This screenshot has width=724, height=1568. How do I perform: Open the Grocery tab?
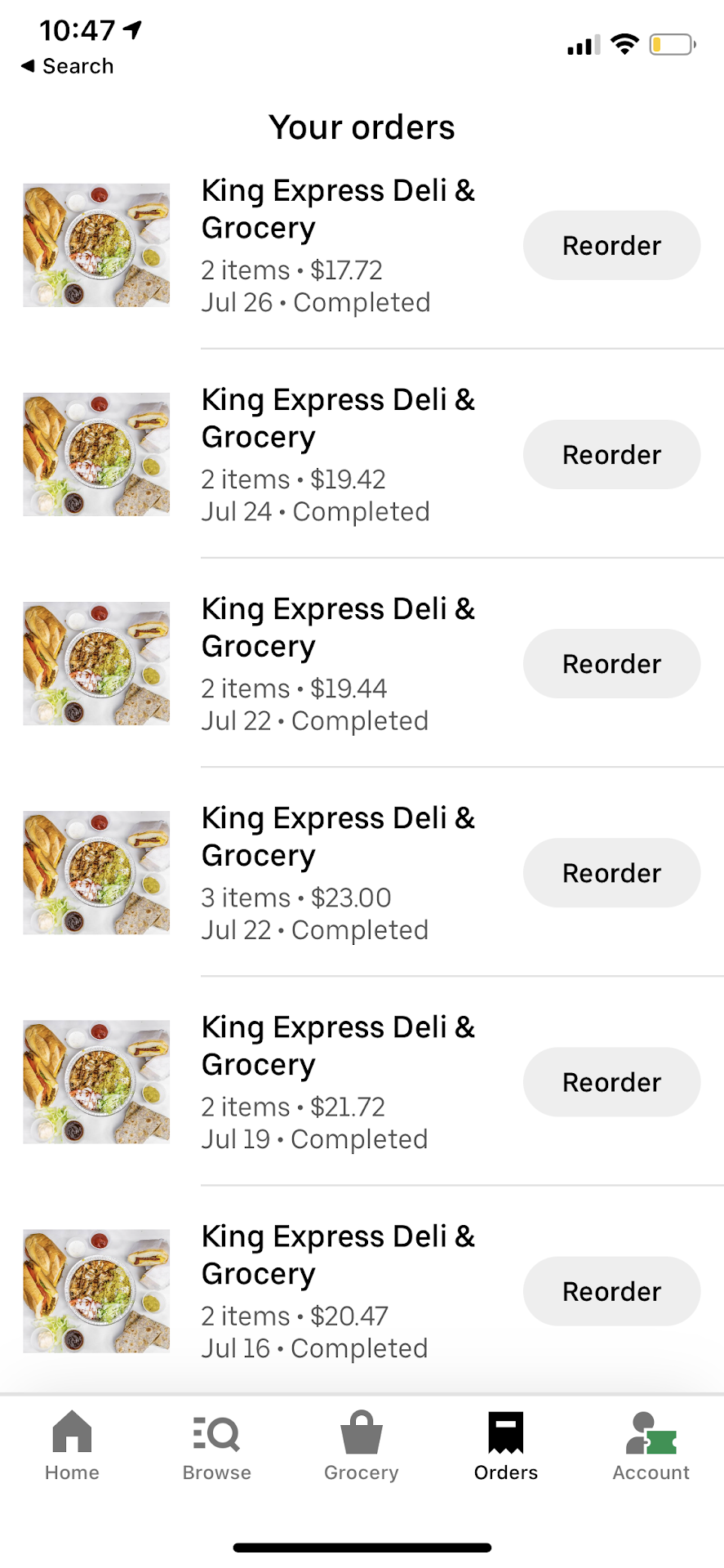361,1446
